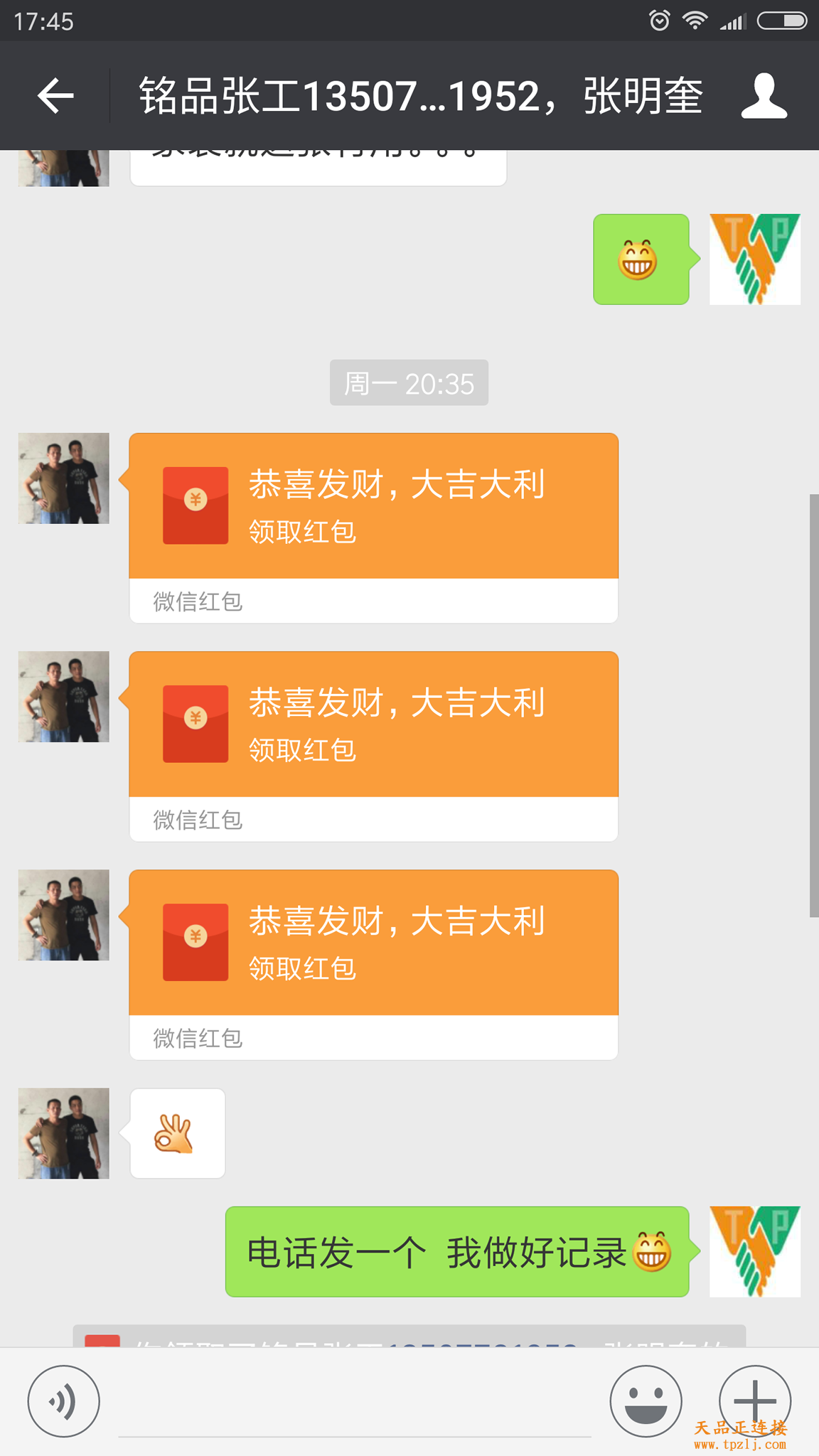The width and height of the screenshot is (819, 1456).
Task: Open the red packet below 周一 20:35
Action: (373, 507)
